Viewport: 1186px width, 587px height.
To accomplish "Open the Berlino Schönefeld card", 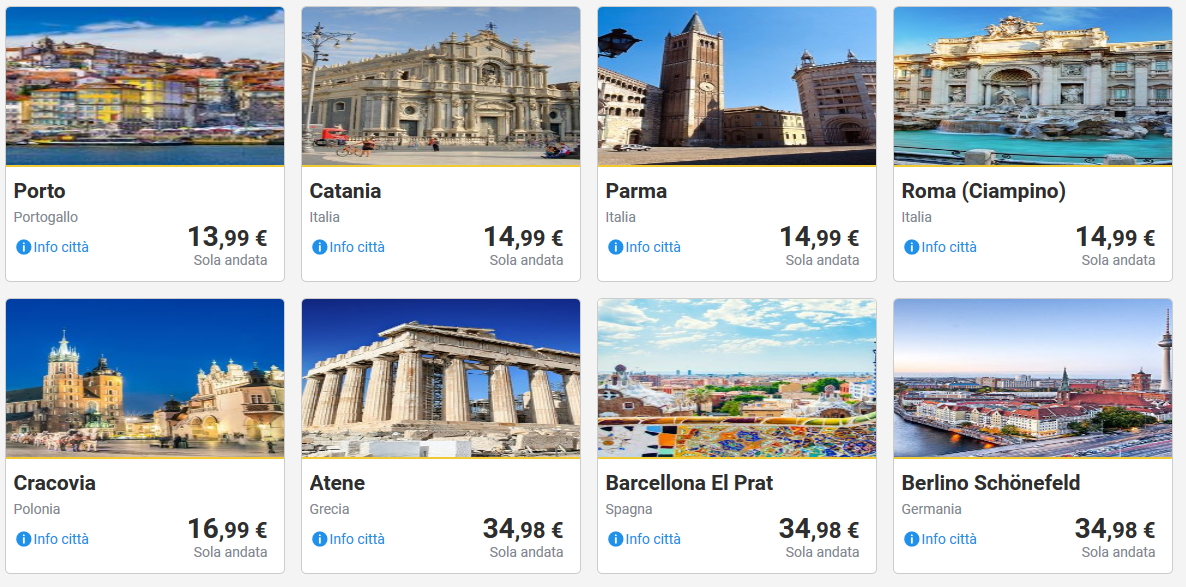I will pos(1032,379).
